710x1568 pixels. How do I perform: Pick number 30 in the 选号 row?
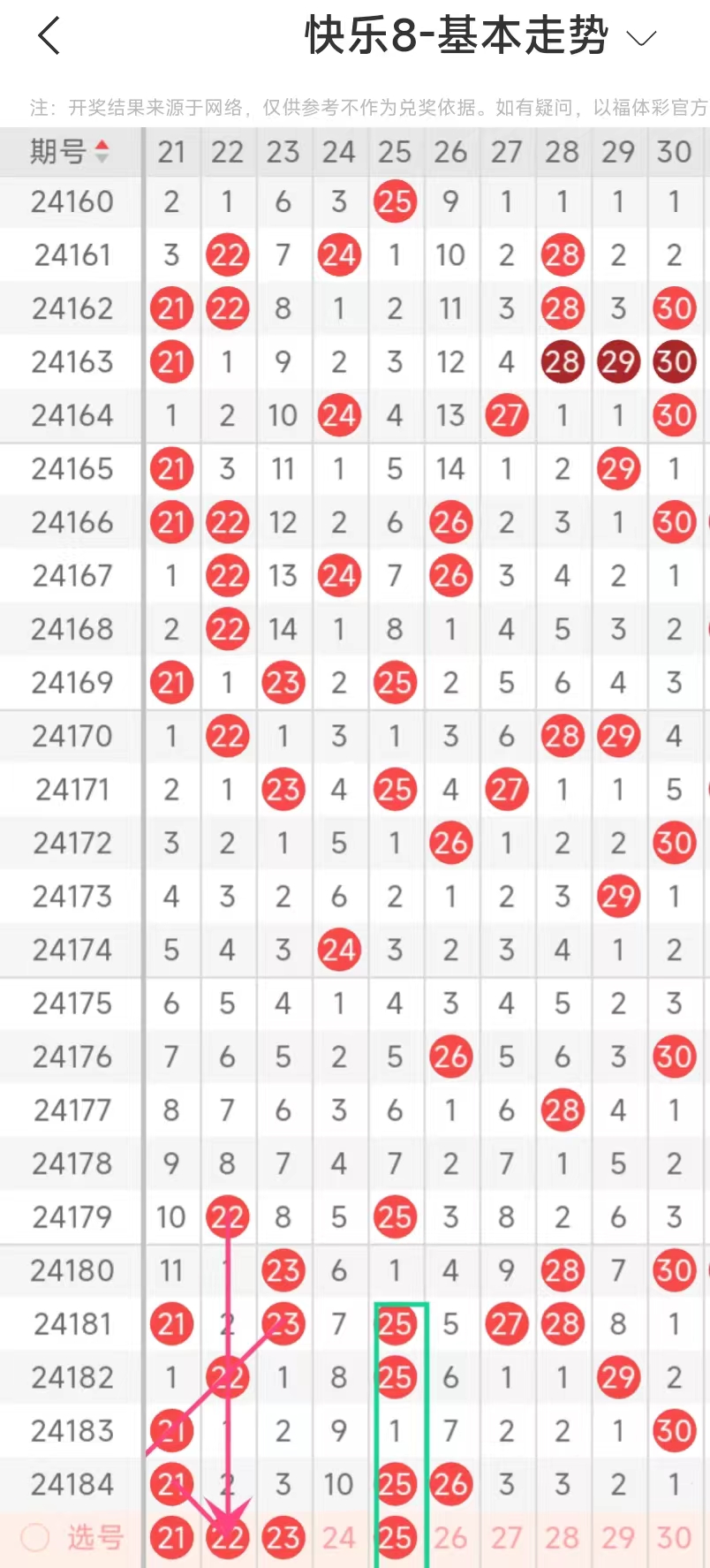click(x=674, y=1538)
